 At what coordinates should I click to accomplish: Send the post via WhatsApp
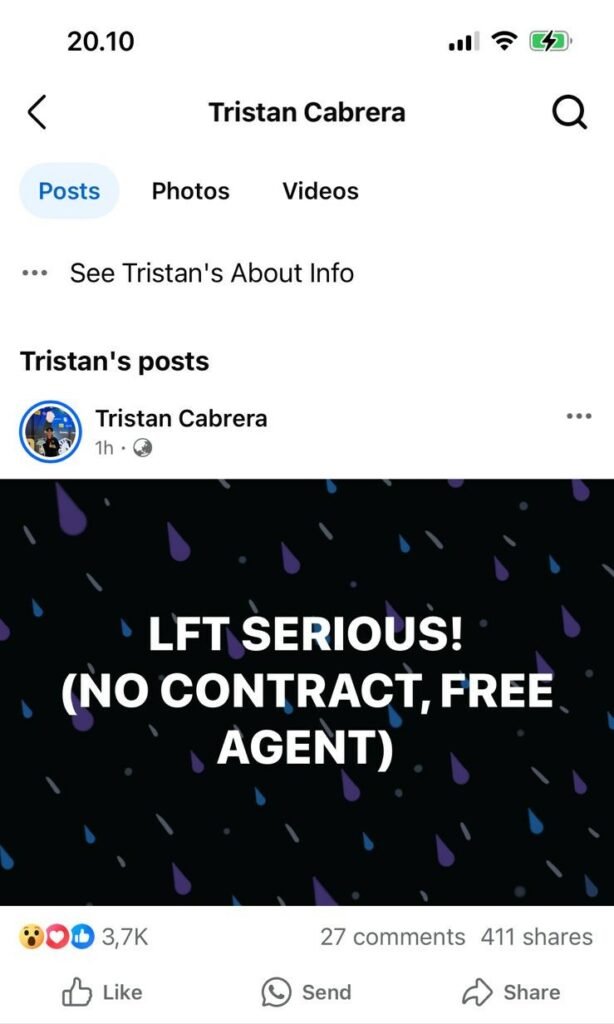[x=306, y=992]
